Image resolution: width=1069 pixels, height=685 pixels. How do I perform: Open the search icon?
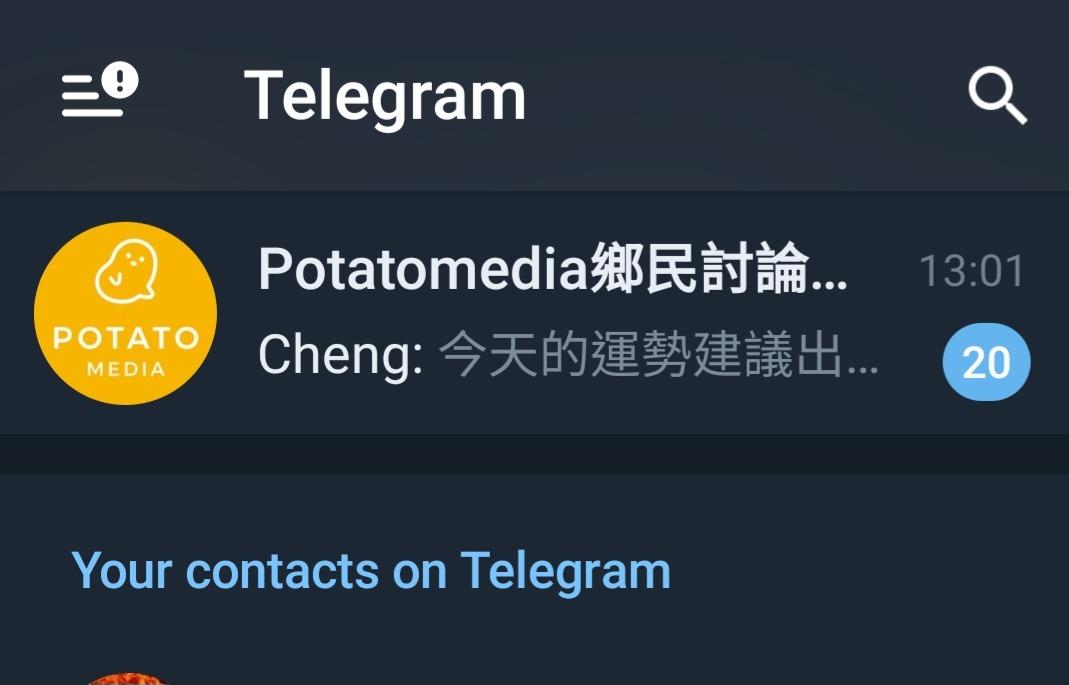(997, 96)
